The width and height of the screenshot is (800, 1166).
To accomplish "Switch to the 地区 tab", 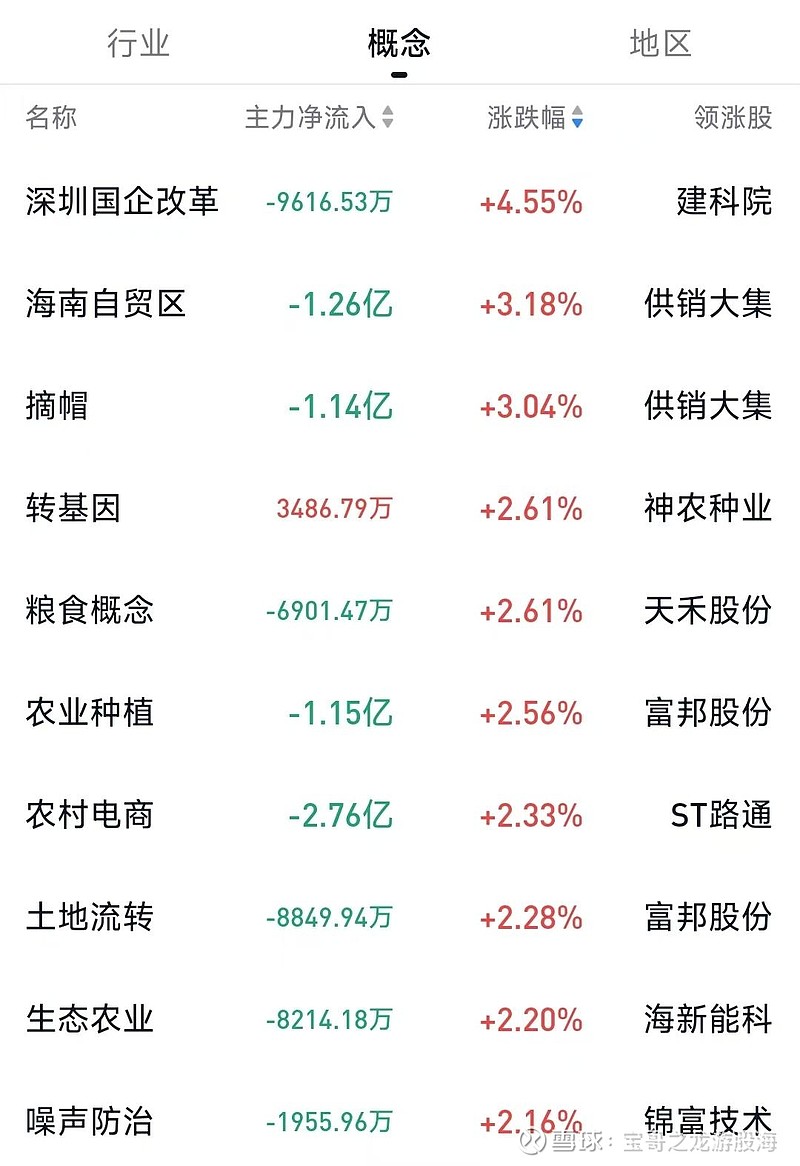I will click(x=661, y=44).
